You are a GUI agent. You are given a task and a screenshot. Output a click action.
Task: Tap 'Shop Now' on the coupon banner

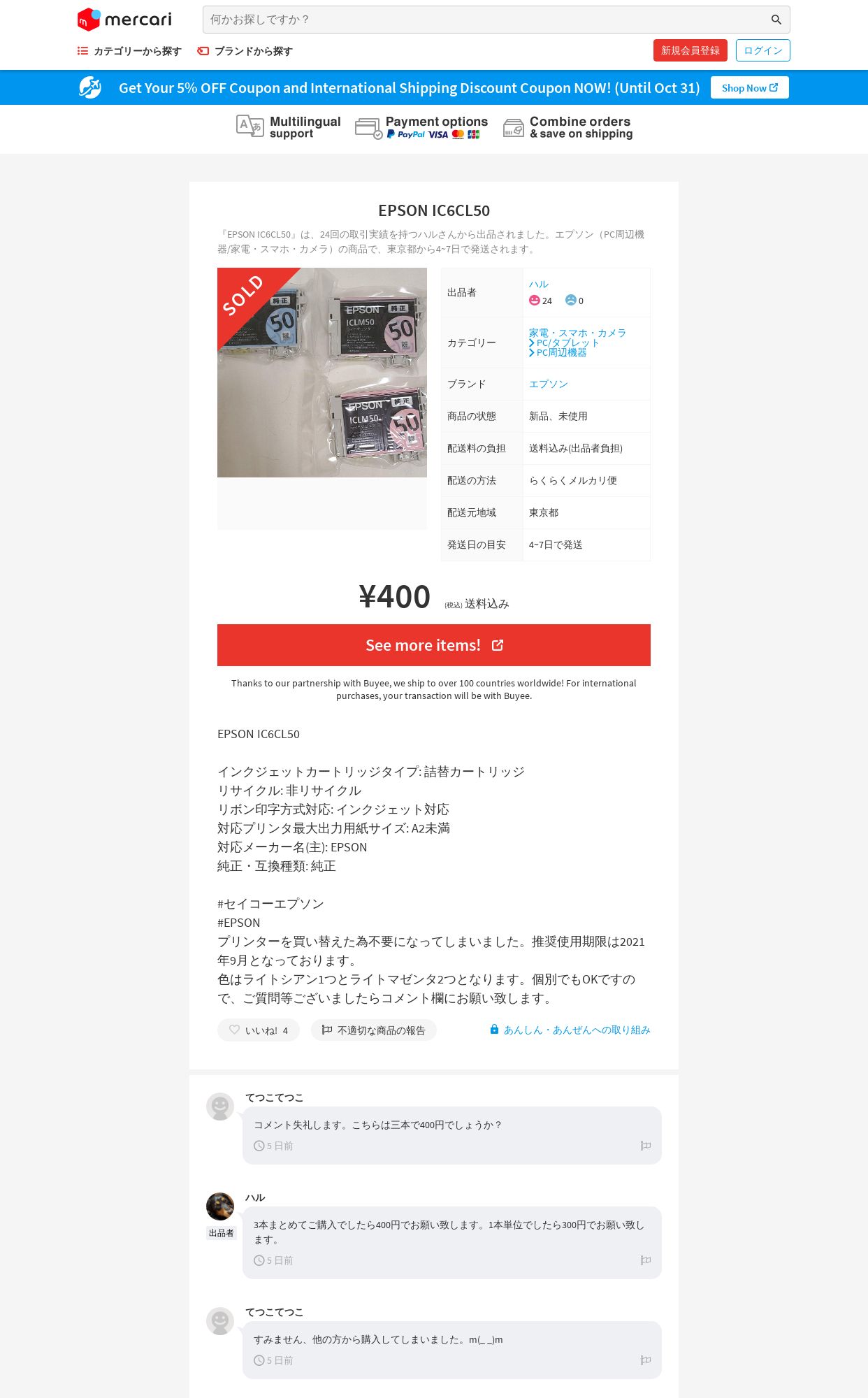coord(749,88)
